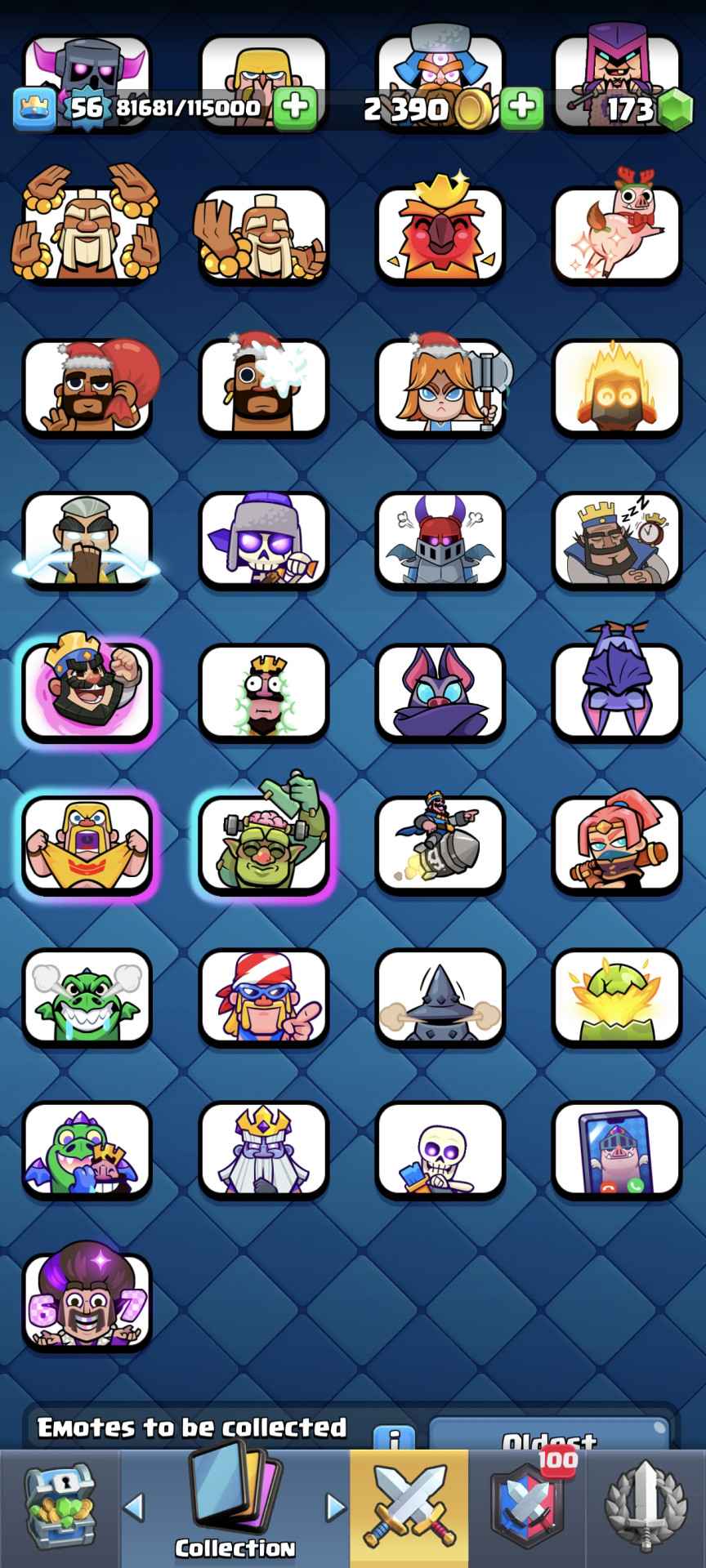706x1568 pixels.
Task: Select the skeleton holding phone emote
Action: pos(440,1150)
